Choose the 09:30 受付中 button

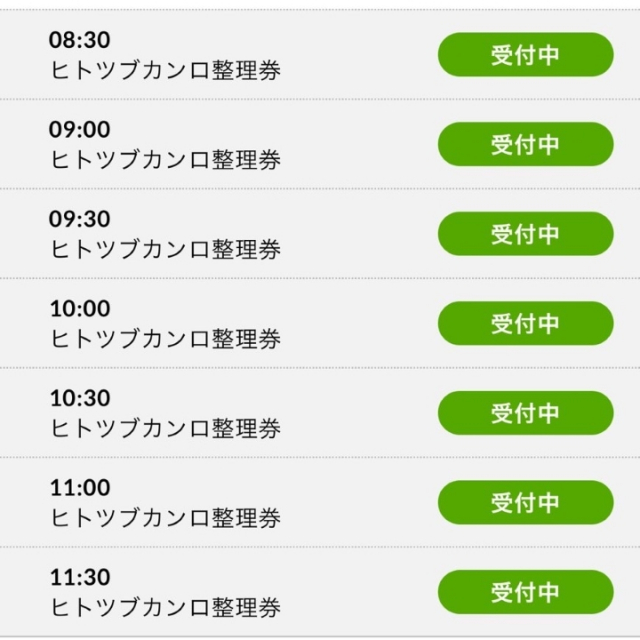[x=525, y=234]
